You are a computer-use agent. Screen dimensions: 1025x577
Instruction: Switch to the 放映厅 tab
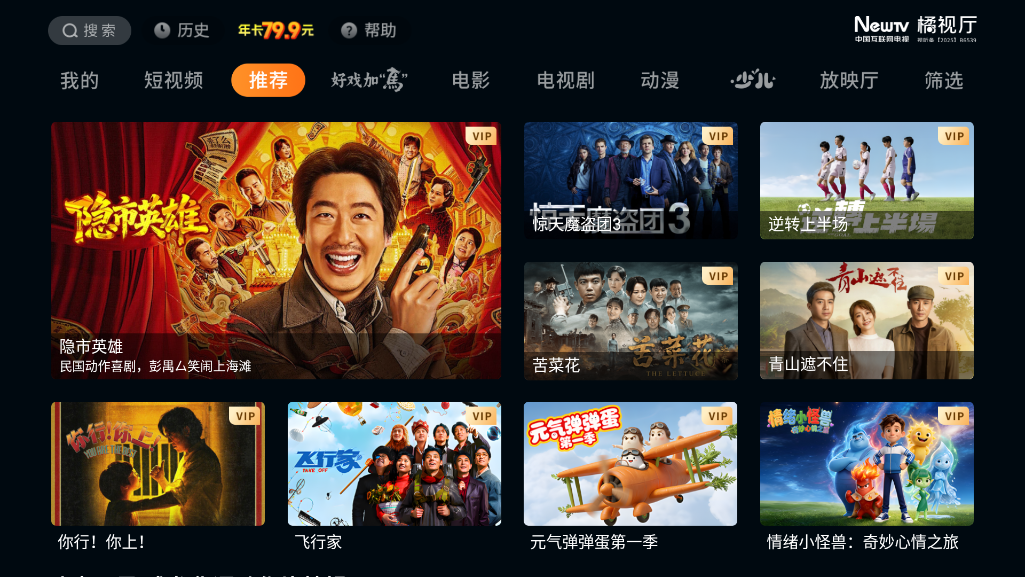pyautogui.click(x=849, y=81)
